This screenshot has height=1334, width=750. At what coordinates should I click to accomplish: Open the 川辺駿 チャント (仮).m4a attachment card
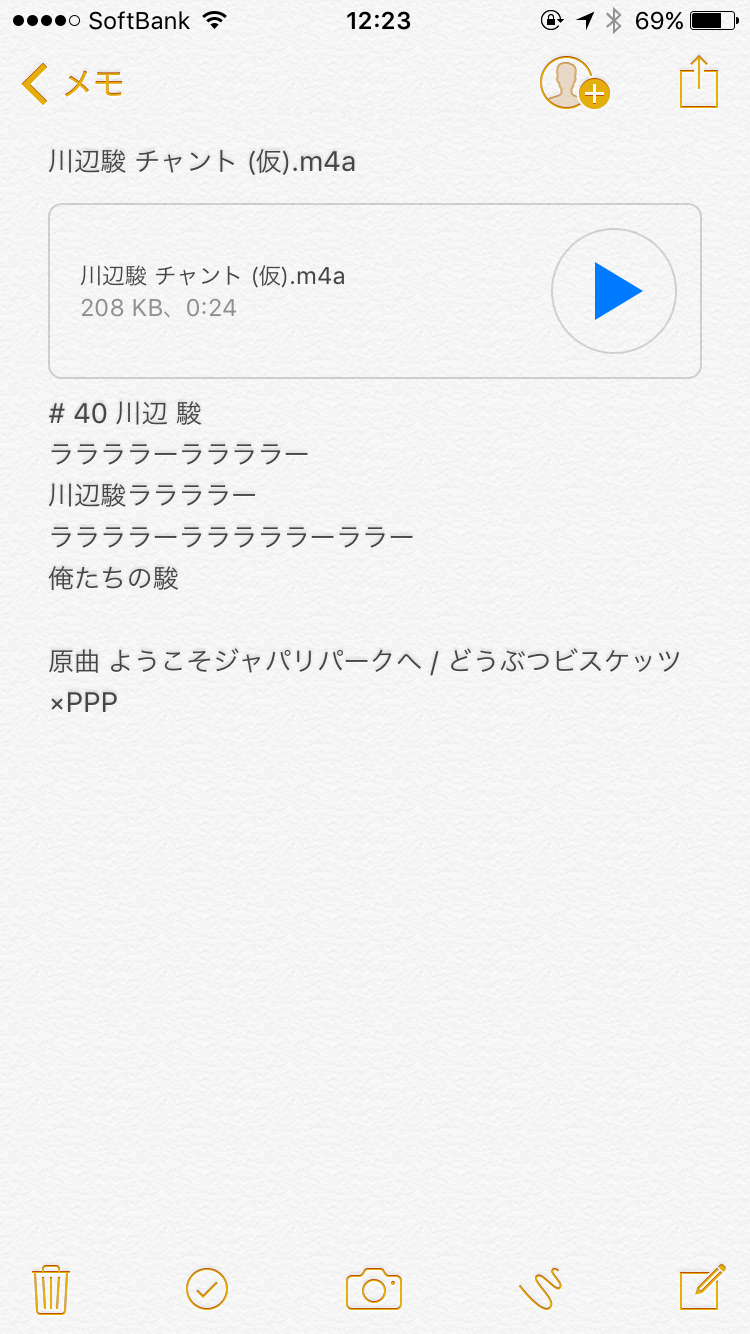point(375,291)
